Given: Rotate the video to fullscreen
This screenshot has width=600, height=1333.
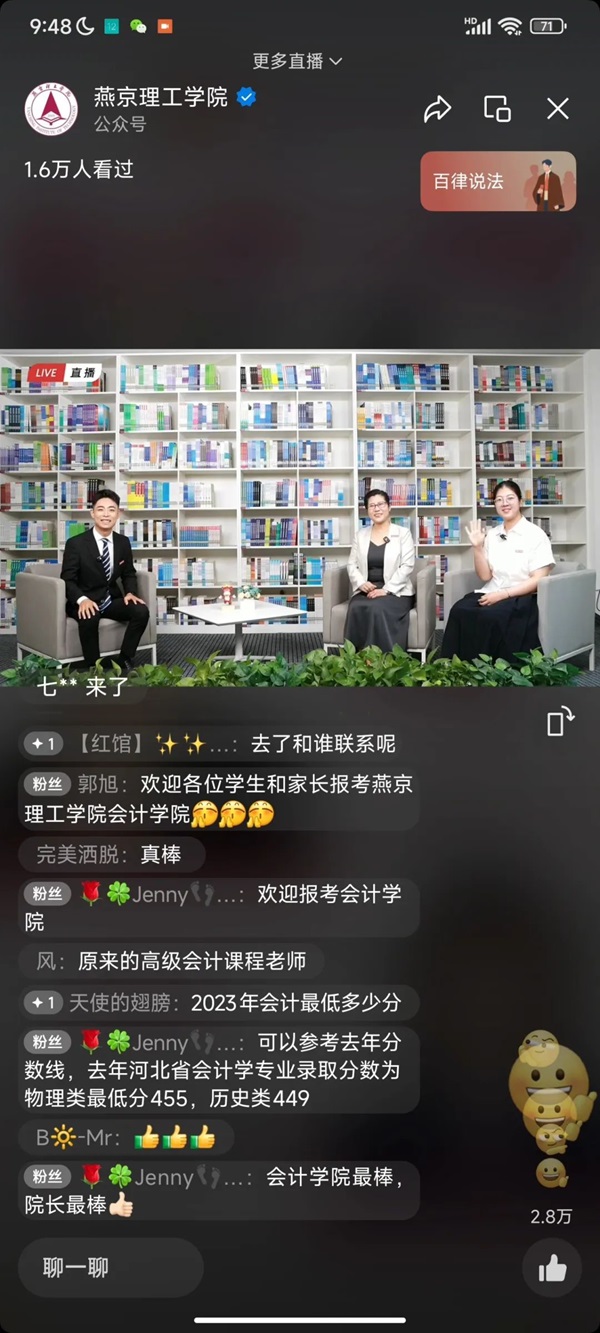Looking at the screenshot, I should pyautogui.click(x=561, y=721).
